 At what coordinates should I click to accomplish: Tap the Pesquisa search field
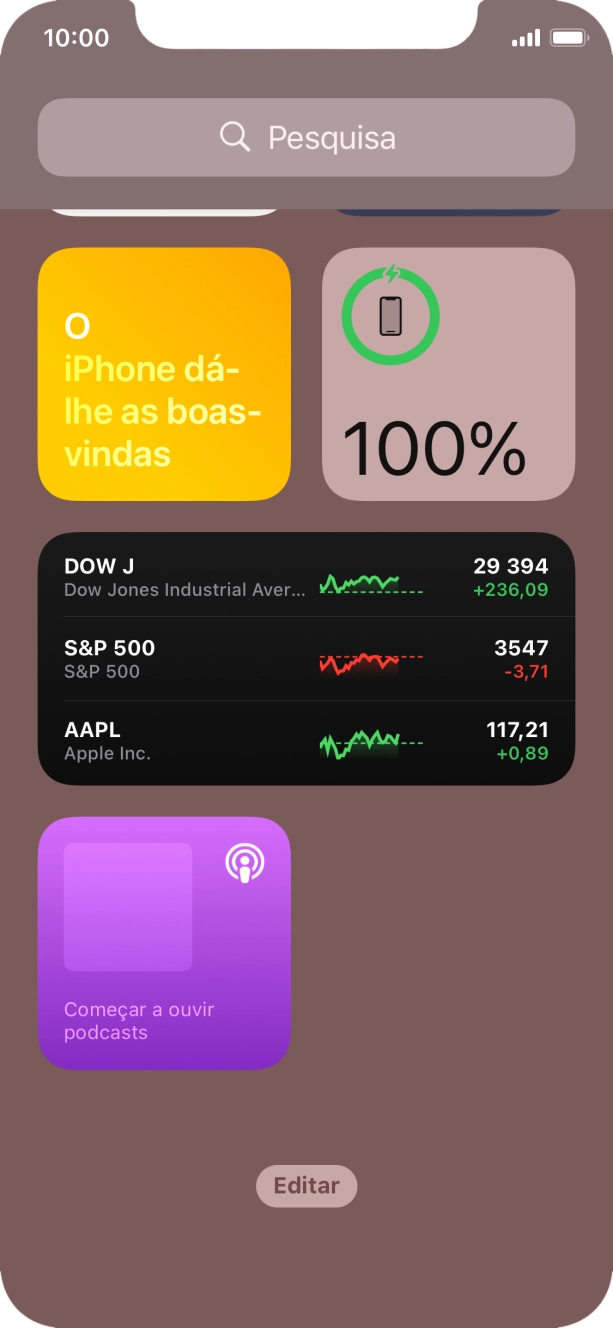[x=306, y=137]
